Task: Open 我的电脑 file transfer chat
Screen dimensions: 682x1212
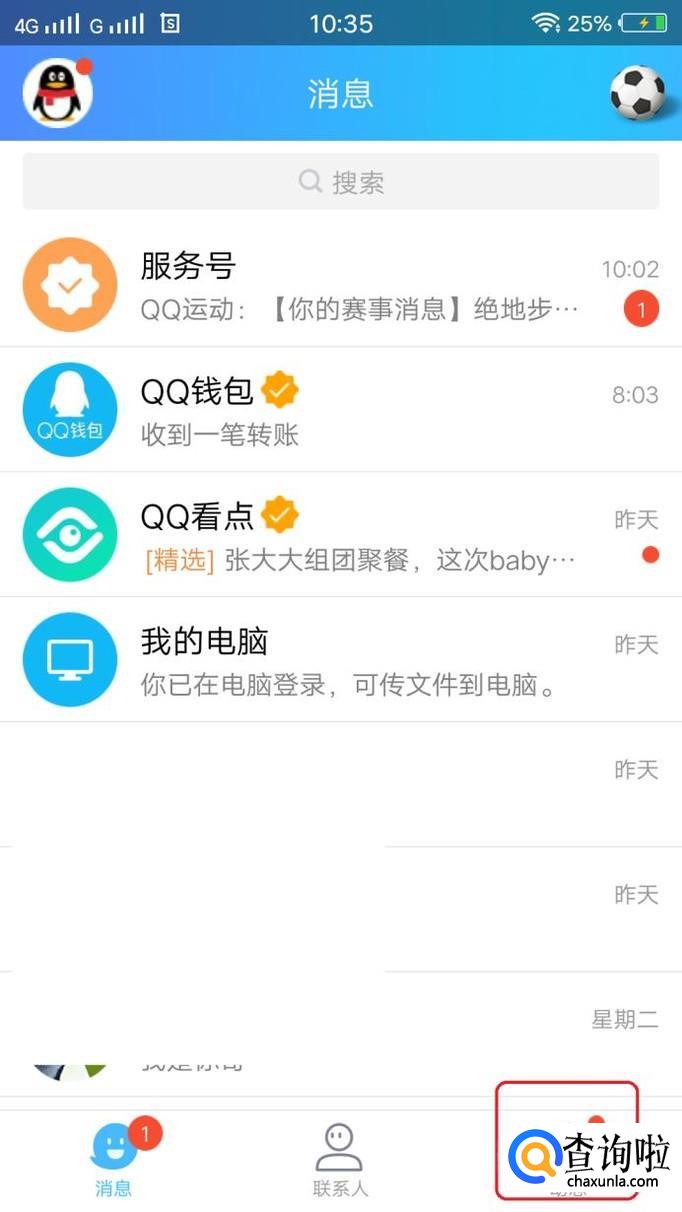Action: (x=340, y=660)
